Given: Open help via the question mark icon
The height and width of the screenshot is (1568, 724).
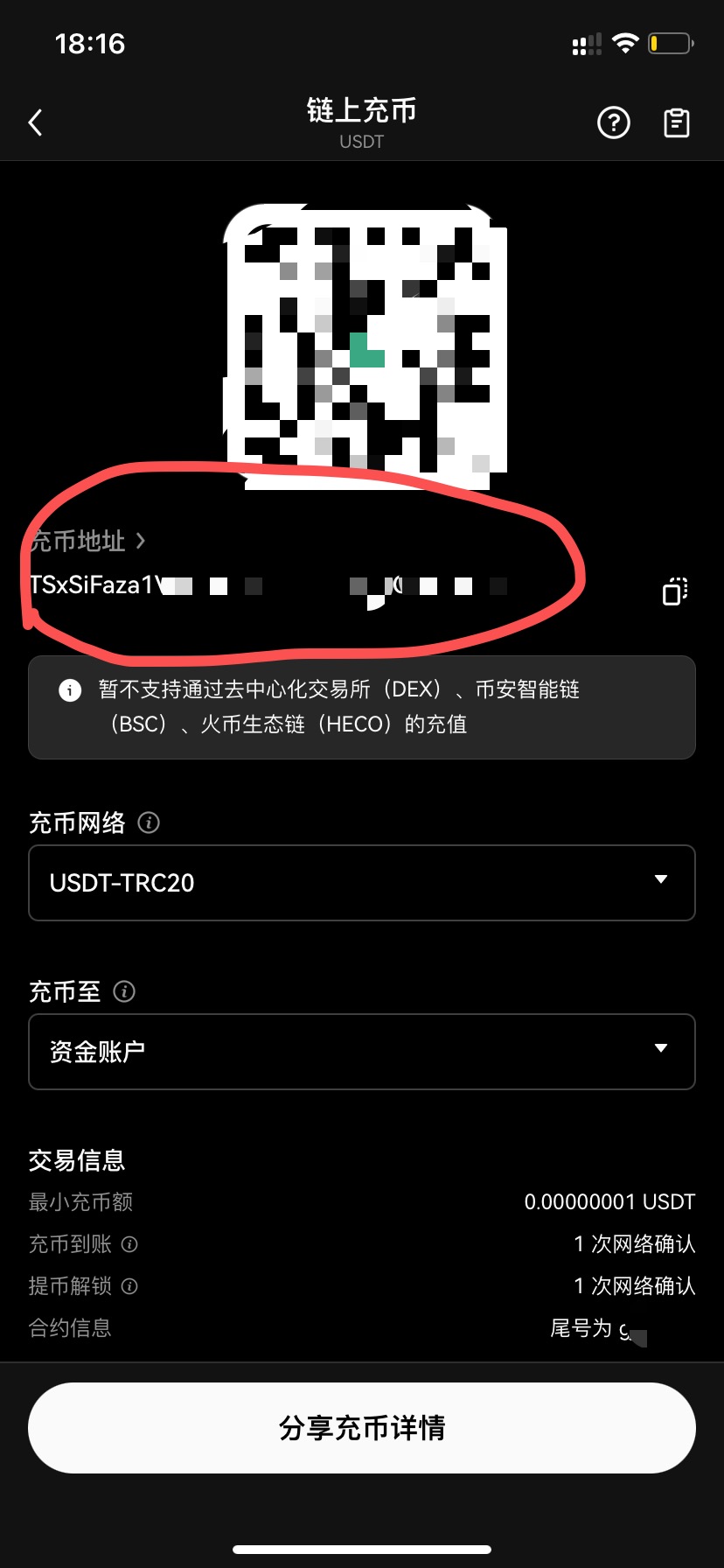Looking at the screenshot, I should click(614, 122).
